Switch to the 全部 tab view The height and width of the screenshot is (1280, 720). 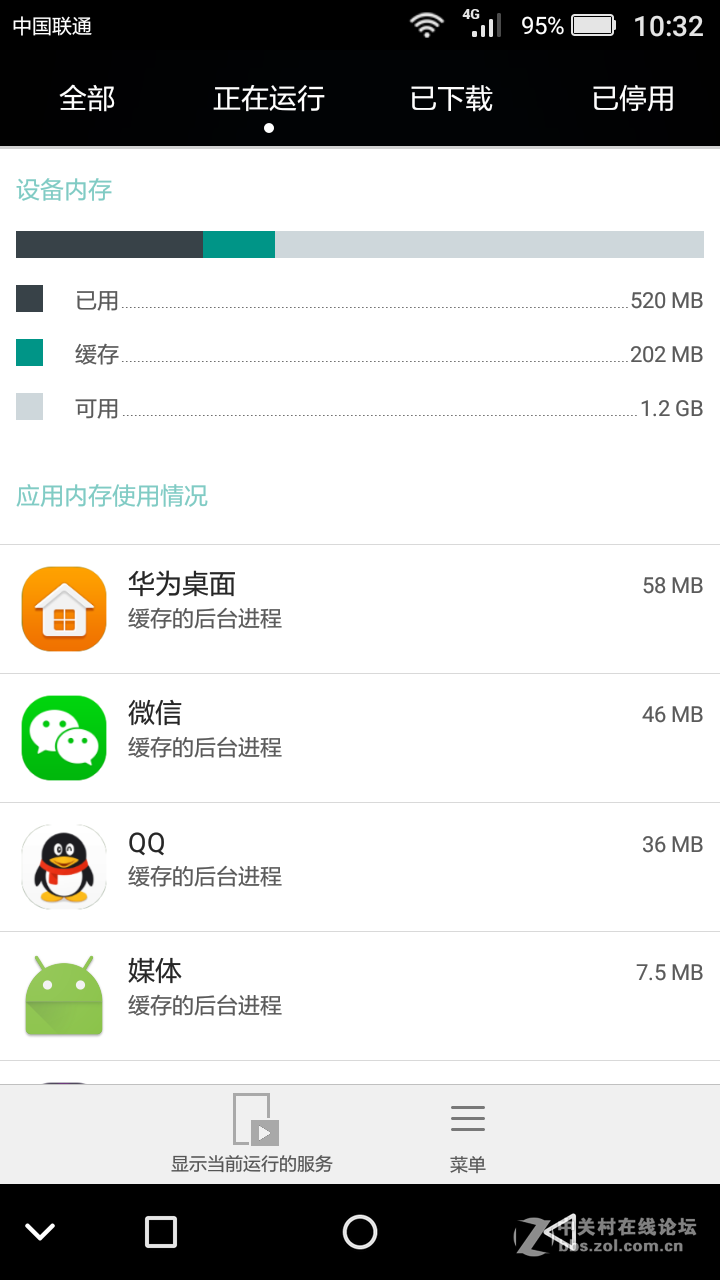88,99
